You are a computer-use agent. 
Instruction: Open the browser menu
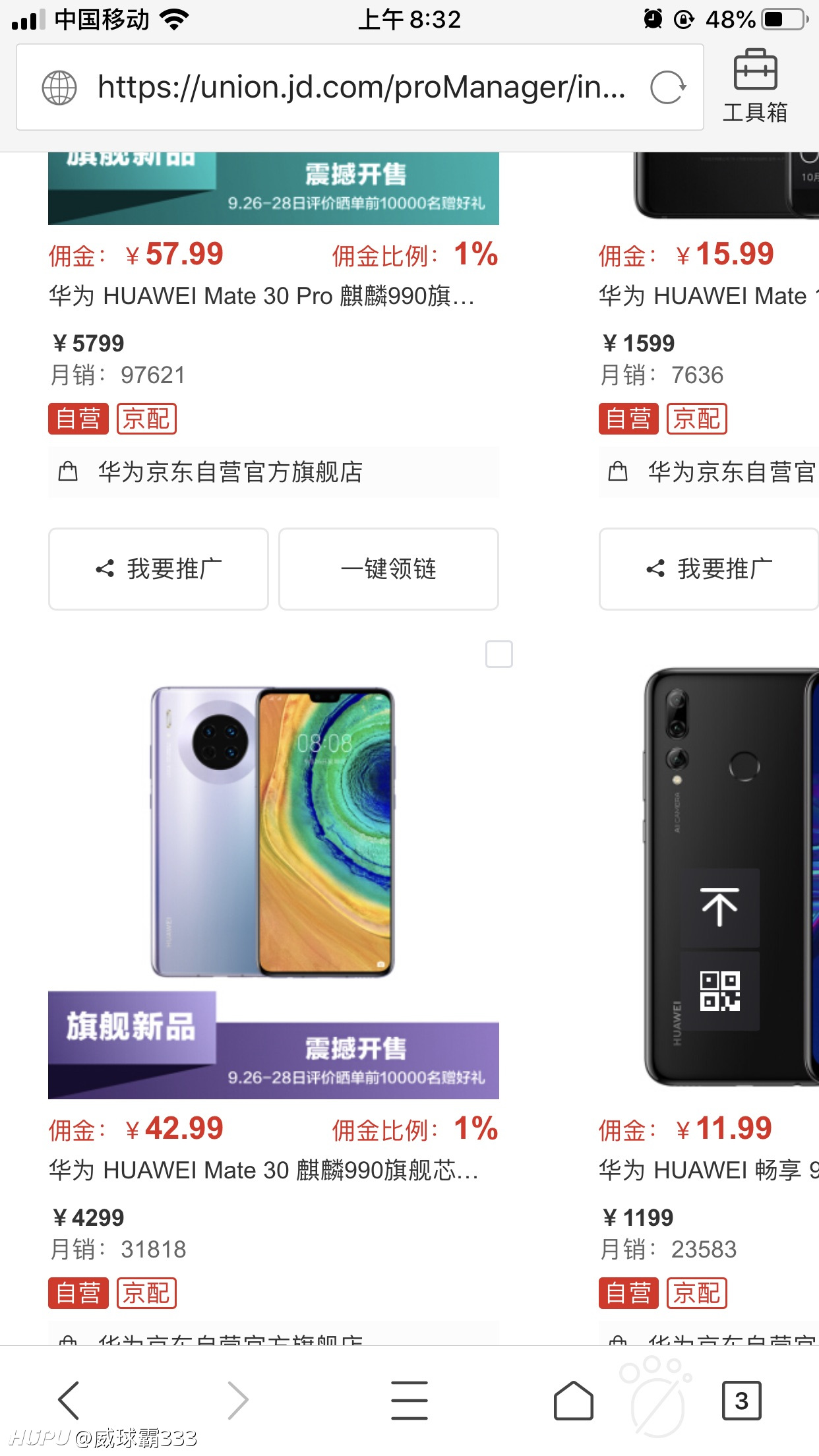[409, 1400]
